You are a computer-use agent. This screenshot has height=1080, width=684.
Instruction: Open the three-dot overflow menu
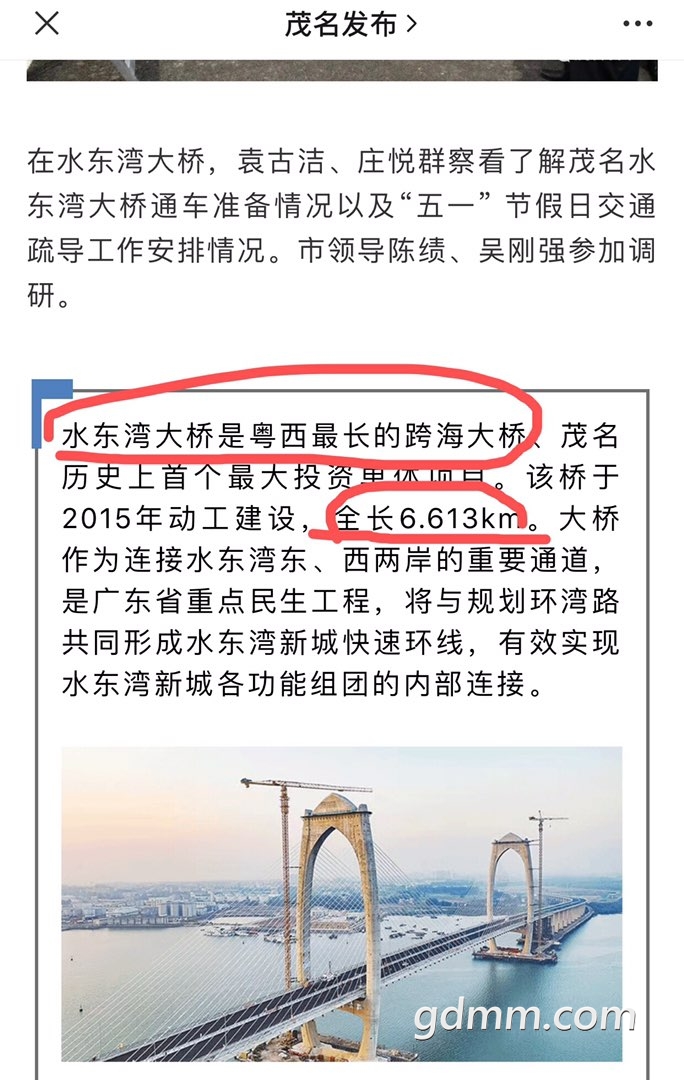tap(637, 25)
